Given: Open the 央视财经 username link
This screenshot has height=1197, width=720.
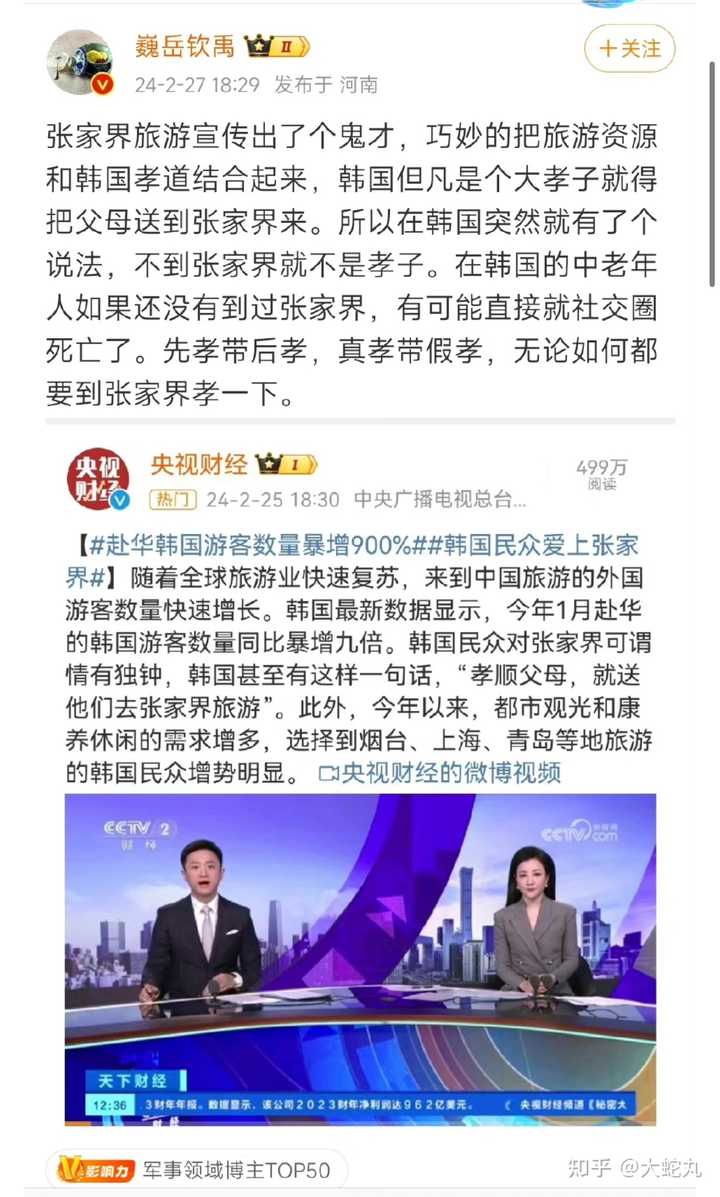Looking at the screenshot, I should [x=198, y=464].
